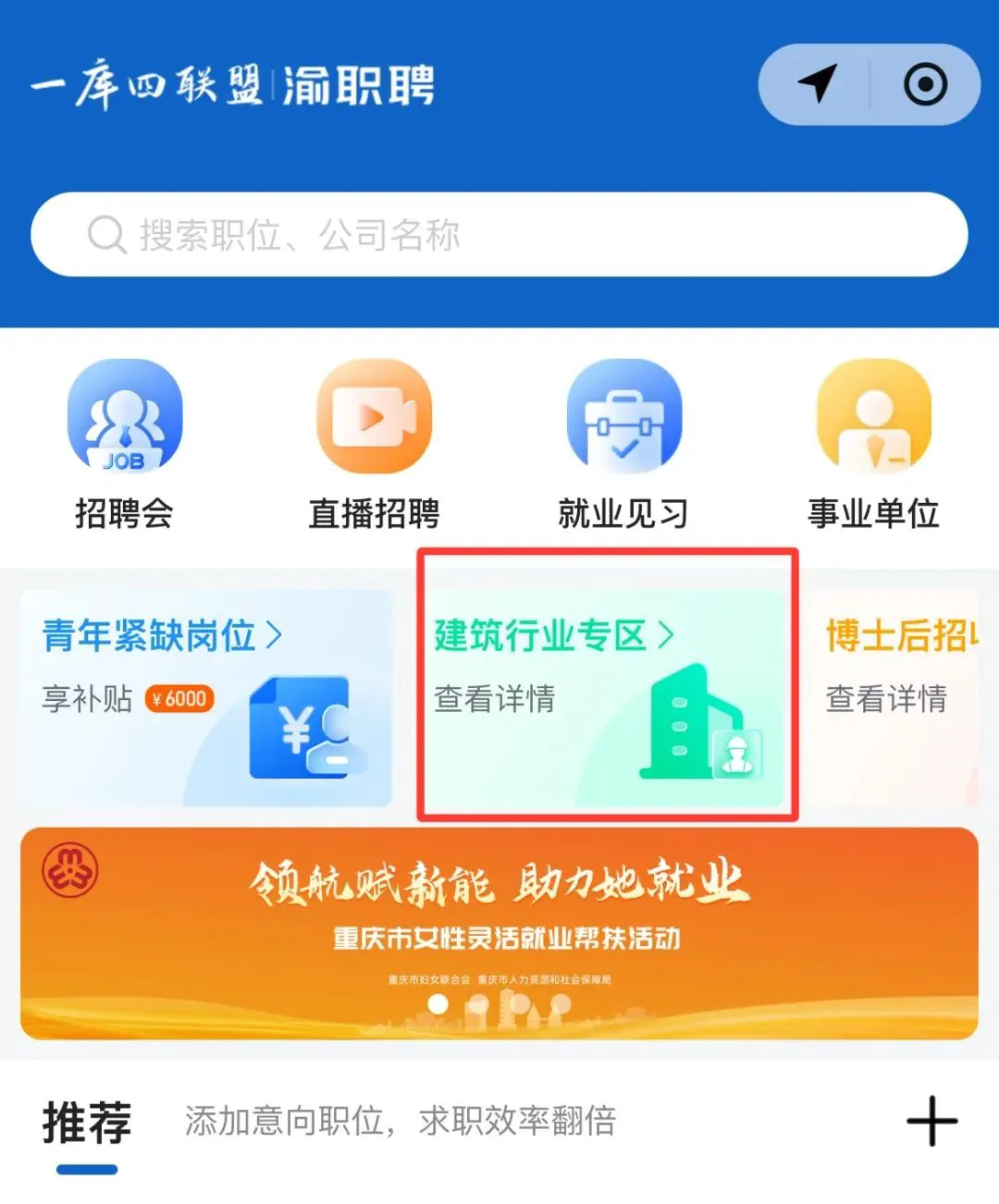Tap the circular record icon in the capsule
The width and height of the screenshot is (999, 1204).
[924, 84]
